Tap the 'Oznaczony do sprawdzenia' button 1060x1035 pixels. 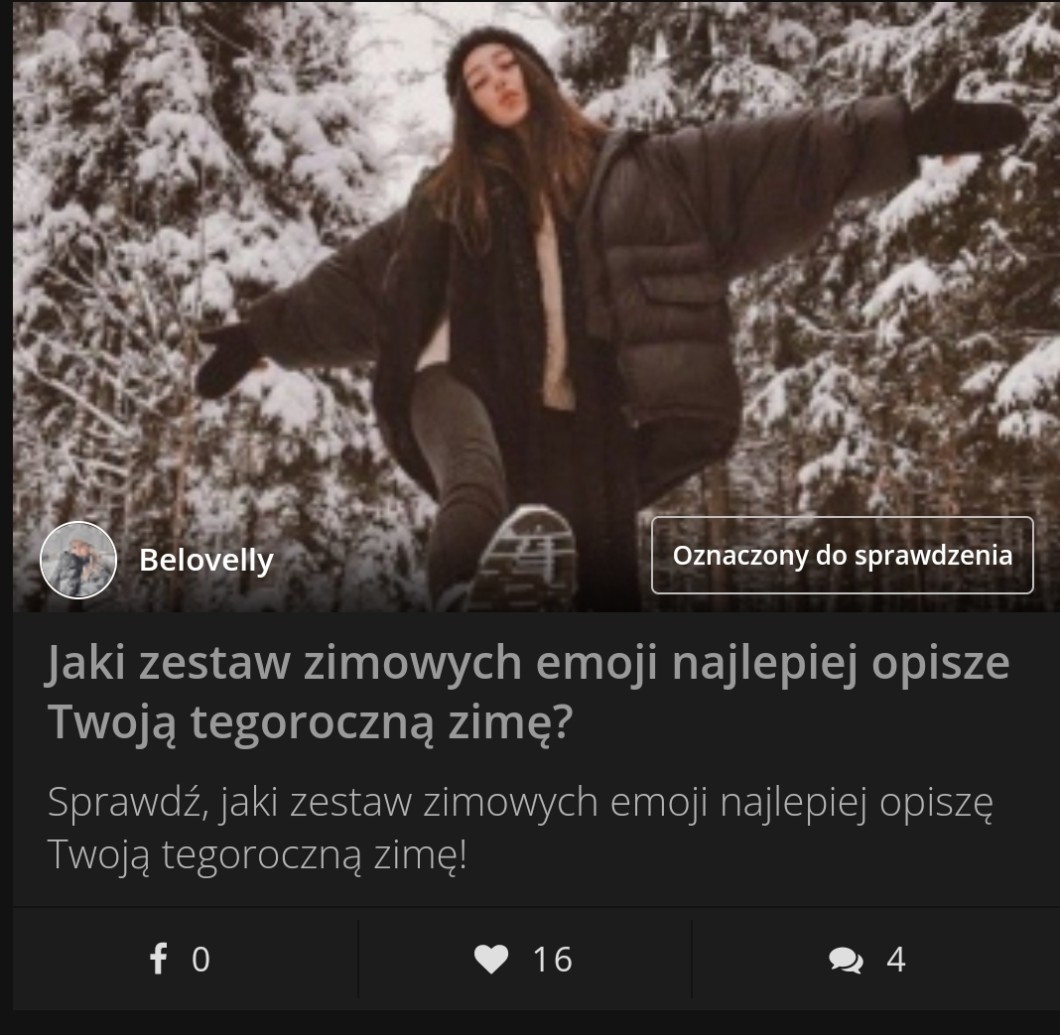point(842,555)
